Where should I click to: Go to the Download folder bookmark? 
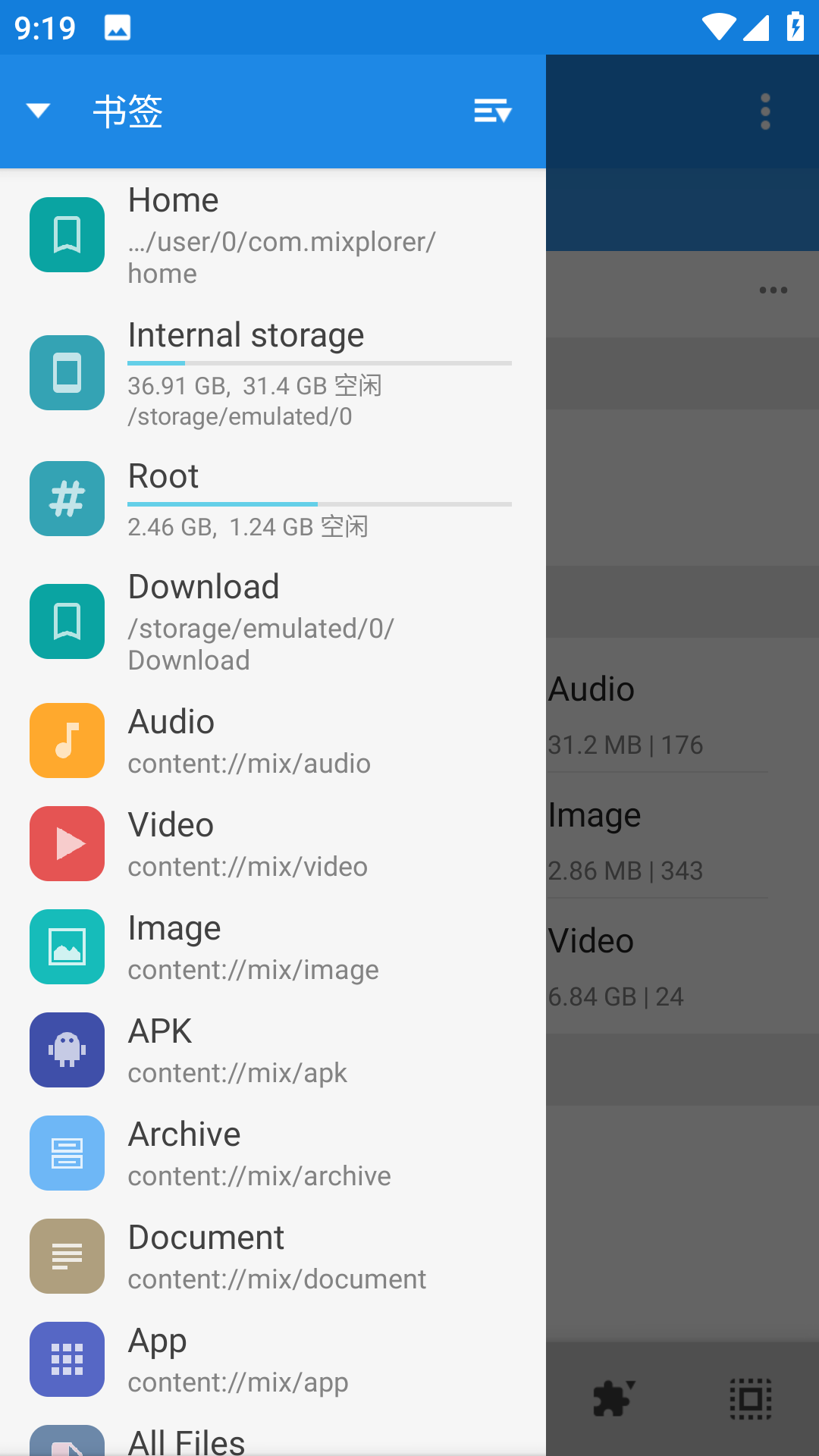pyautogui.click(x=273, y=622)
